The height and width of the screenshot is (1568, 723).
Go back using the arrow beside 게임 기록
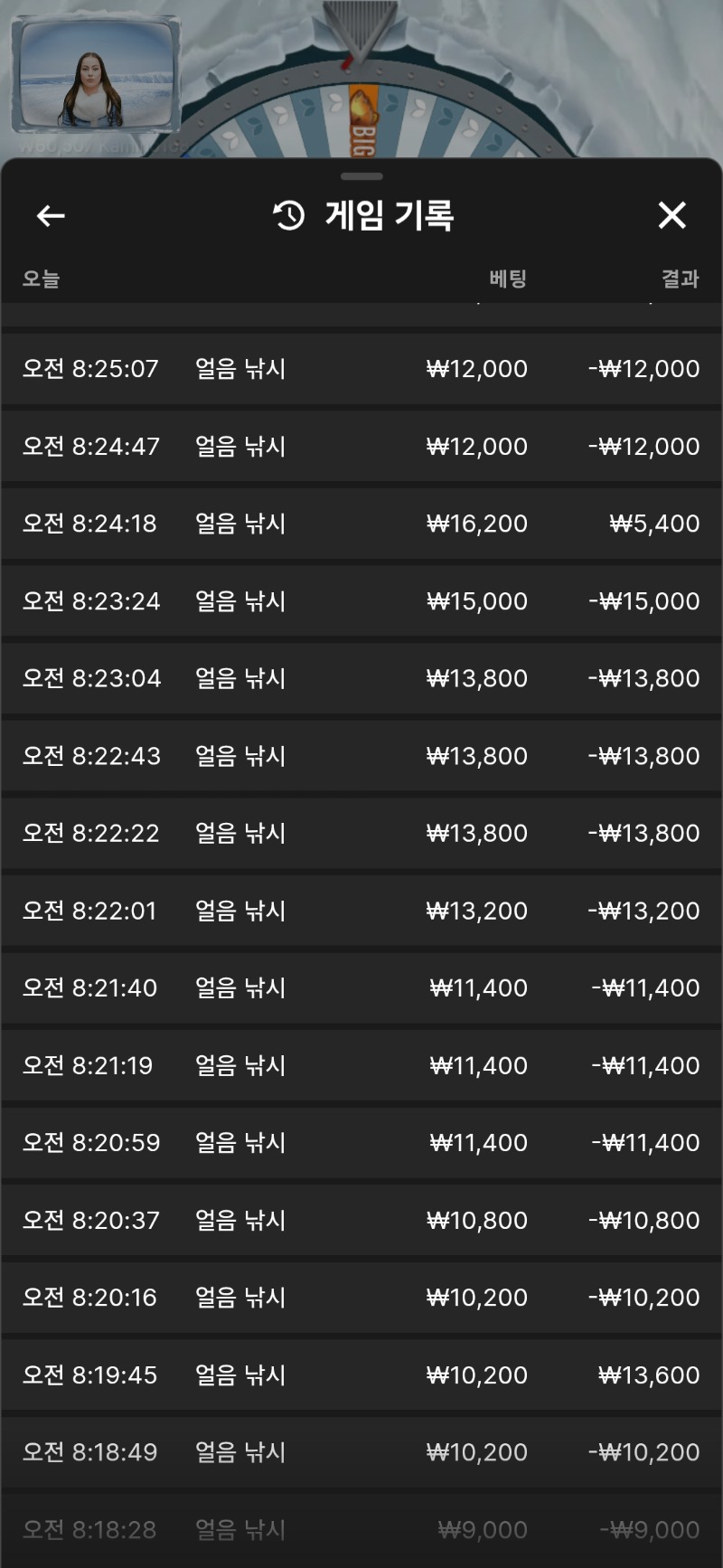[x=51, y=215]
